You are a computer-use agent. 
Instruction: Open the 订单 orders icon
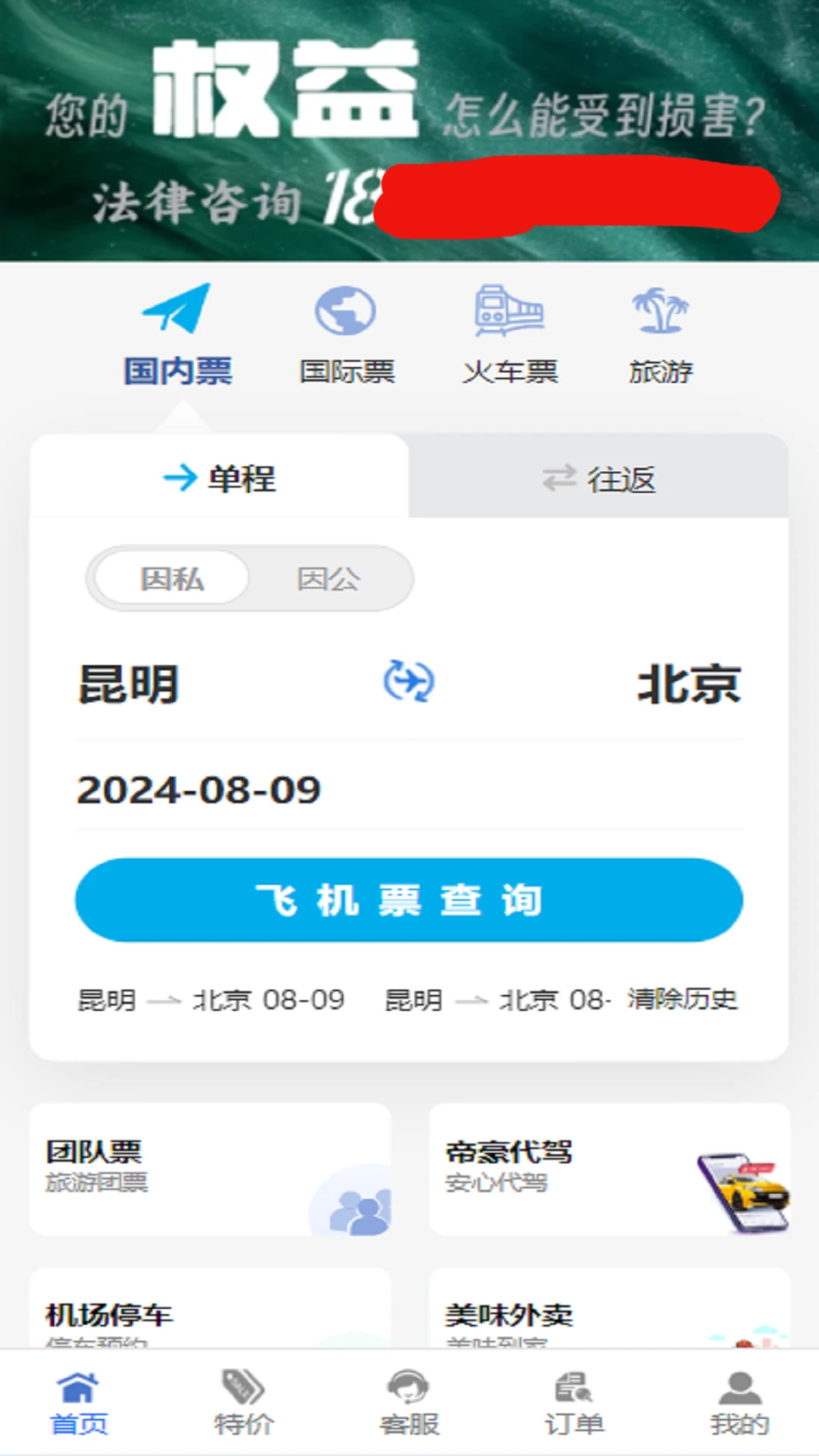[x=574, y=1403]
